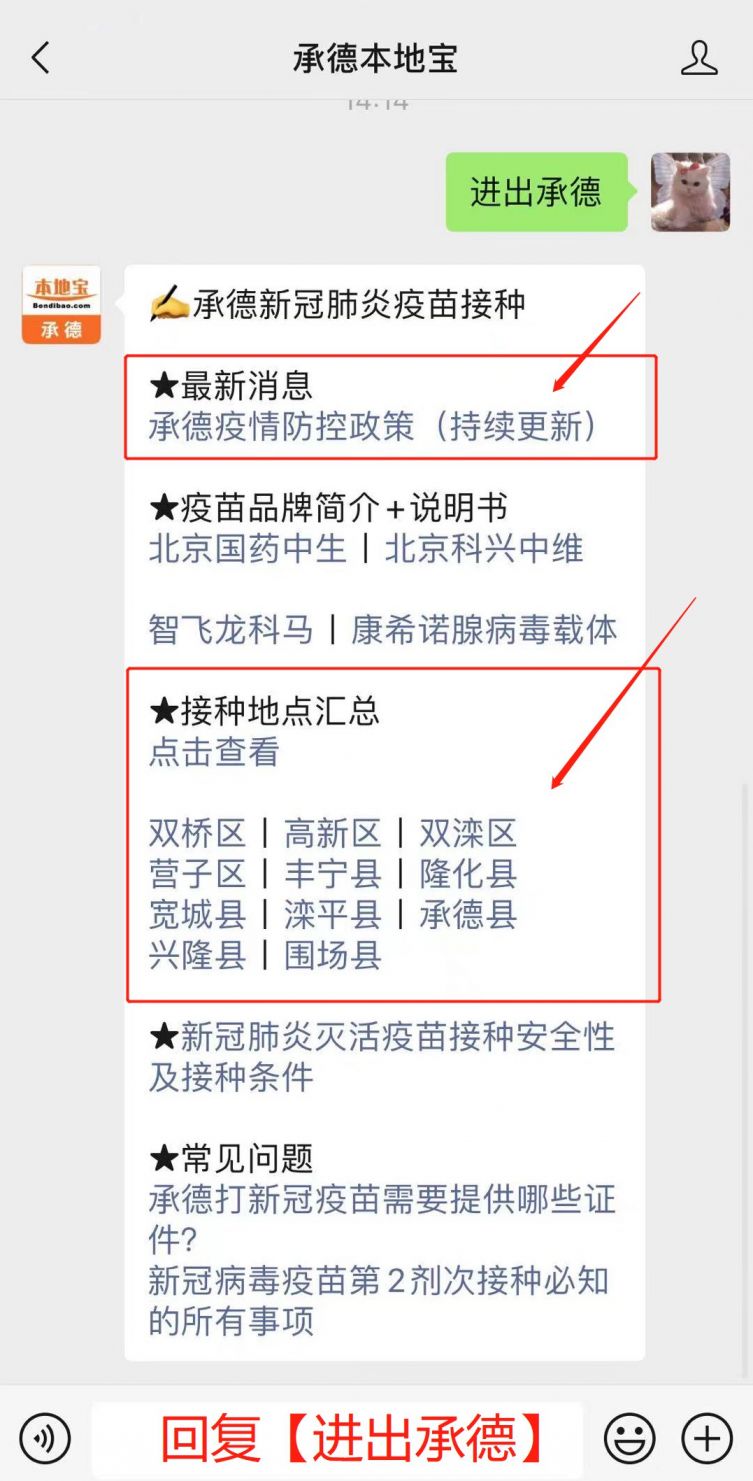The width and height of the screenshot is (753, 1481).
Task: Open the 隆化县 link
Action: 467,874
